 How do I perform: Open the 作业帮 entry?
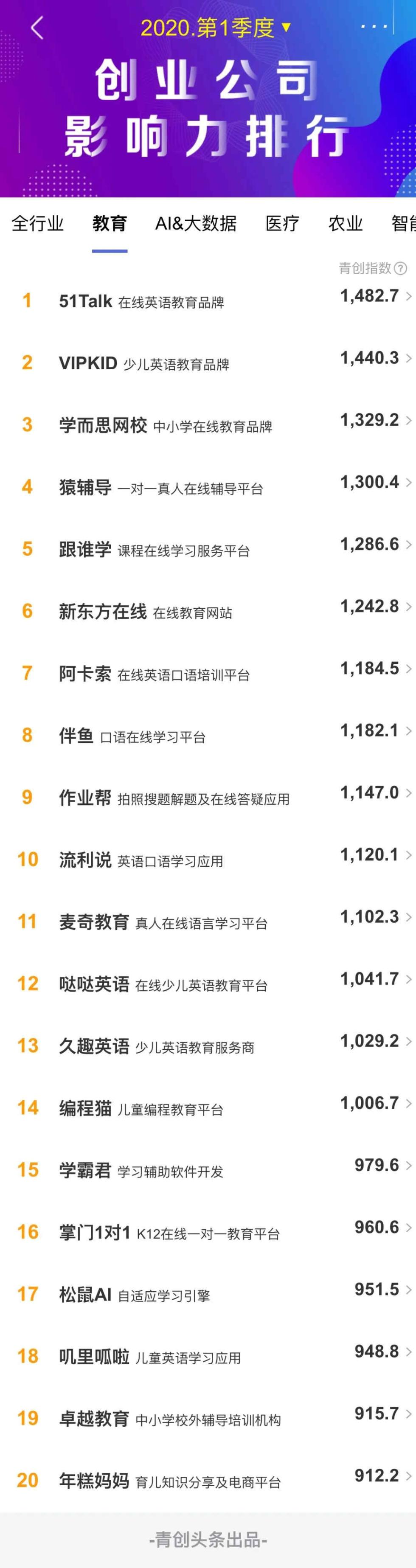pyautogui.click(x=207, y=798)
